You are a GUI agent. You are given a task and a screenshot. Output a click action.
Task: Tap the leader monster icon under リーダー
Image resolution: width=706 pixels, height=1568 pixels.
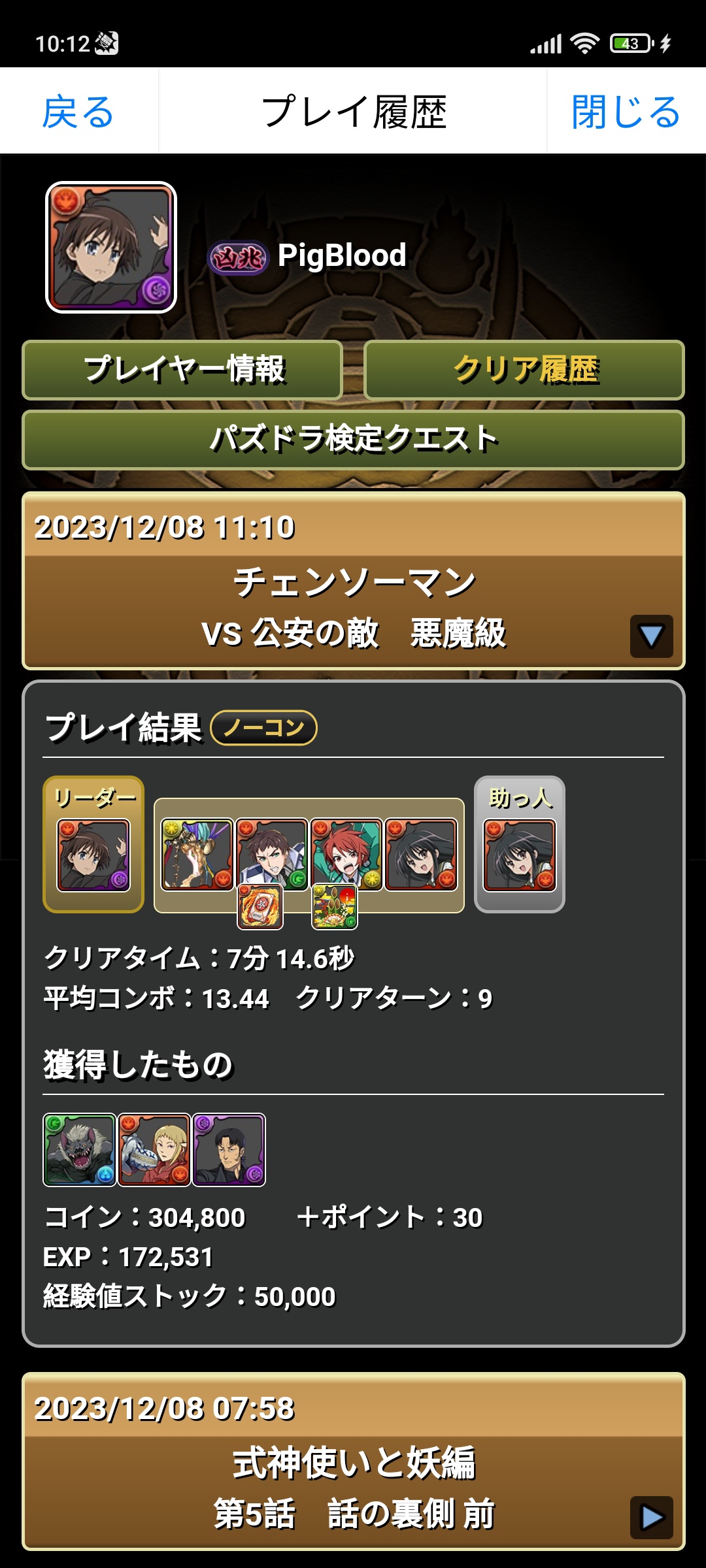pyautogui.click(x=93, y=855)
